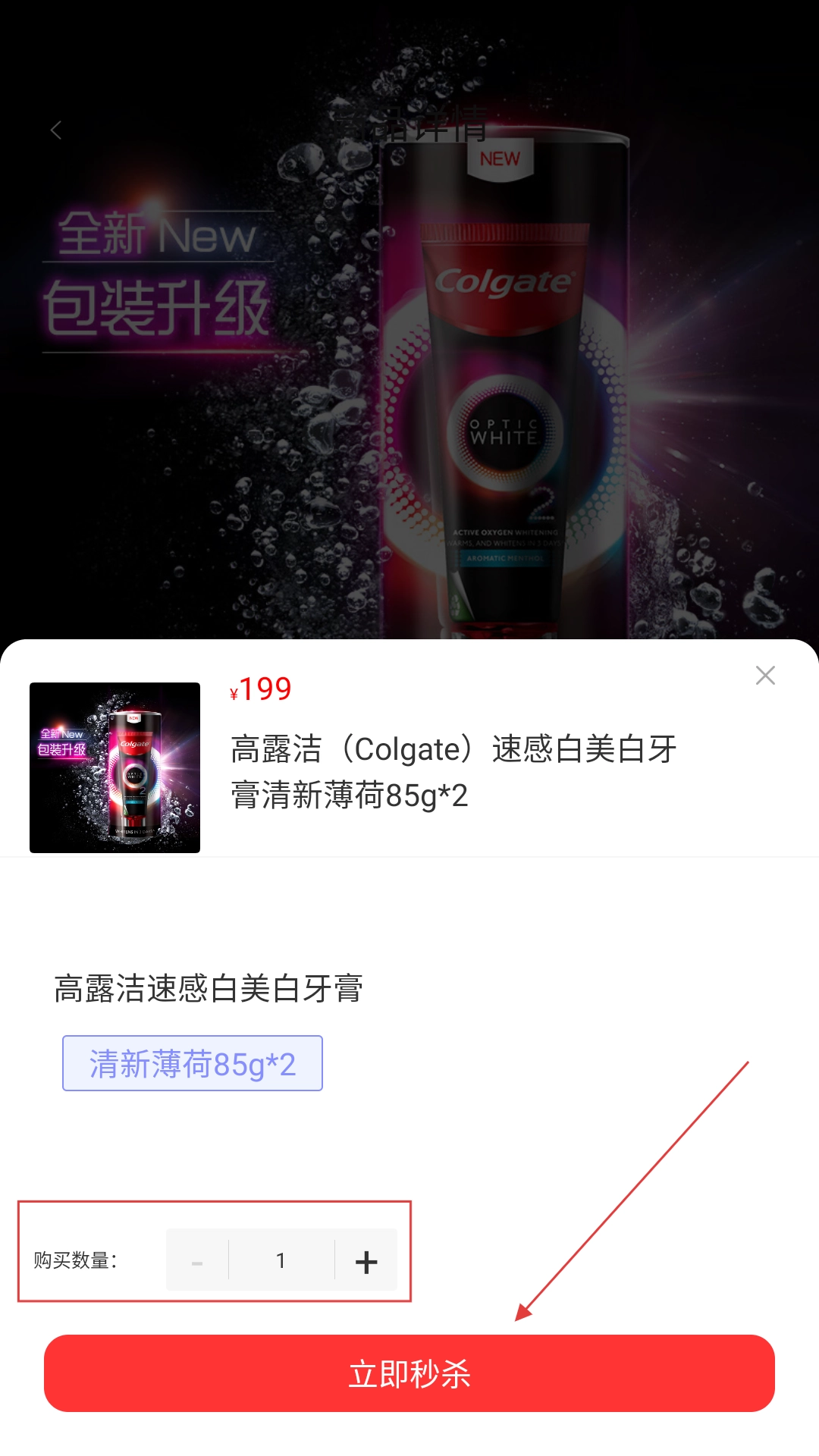
Task: Open the Colgate product thumbnail image
Action: coord(115,767)
